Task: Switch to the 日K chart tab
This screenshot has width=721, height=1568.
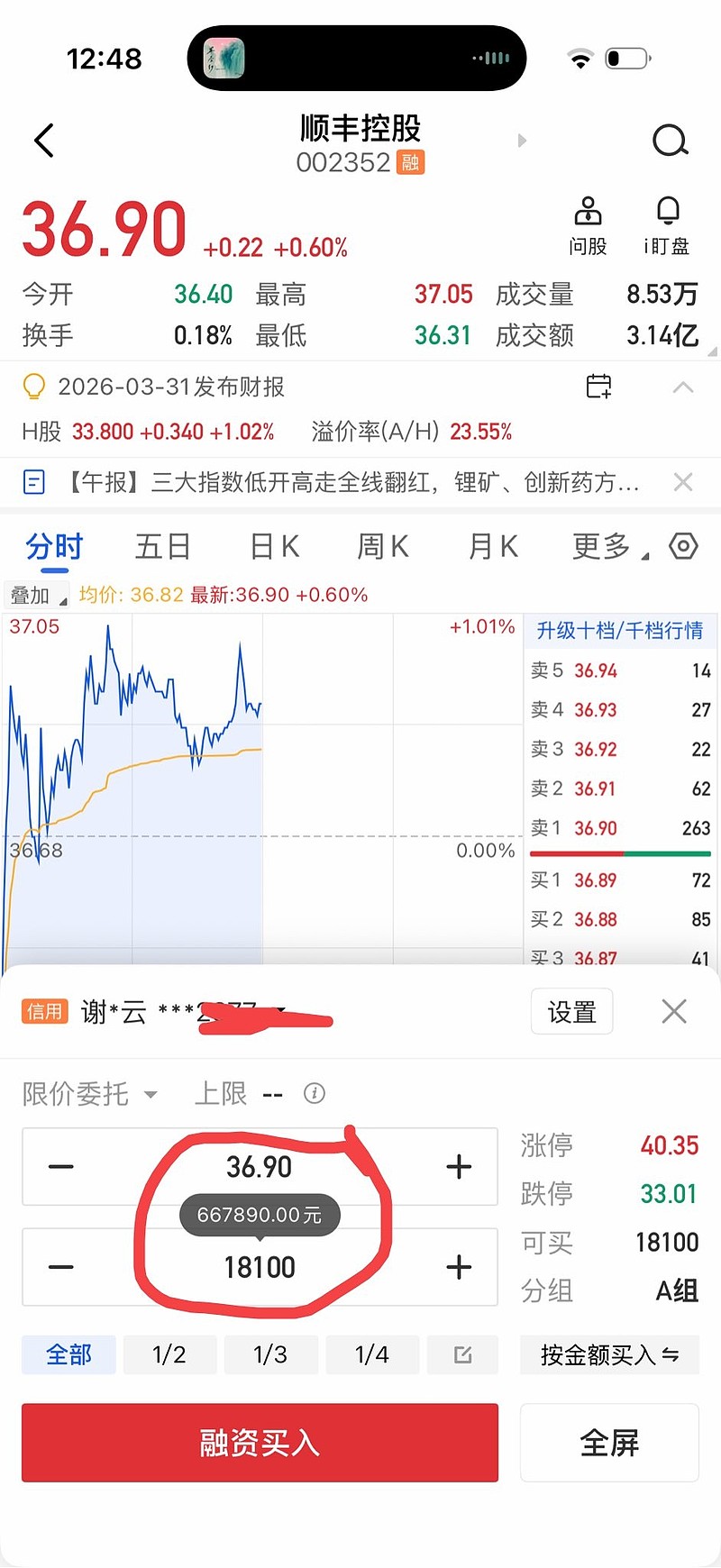Action: tap(273, 546)
